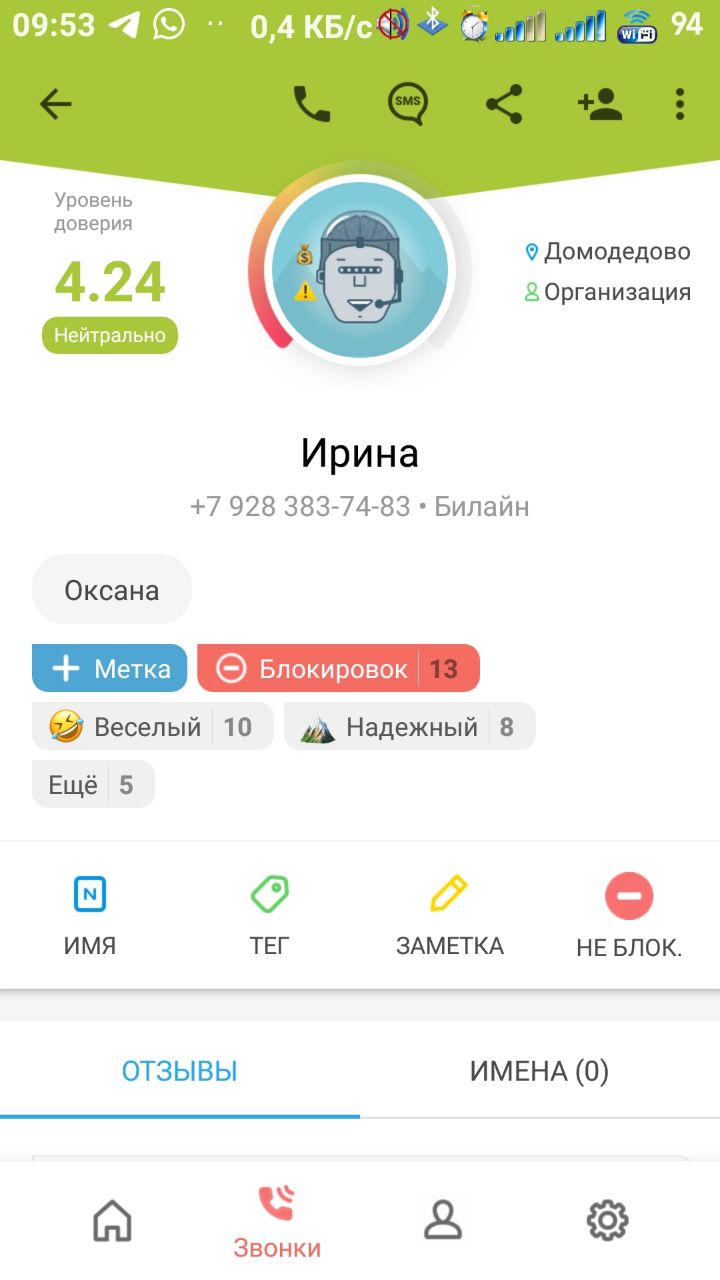Add this number to contacts

pos(600,104)
